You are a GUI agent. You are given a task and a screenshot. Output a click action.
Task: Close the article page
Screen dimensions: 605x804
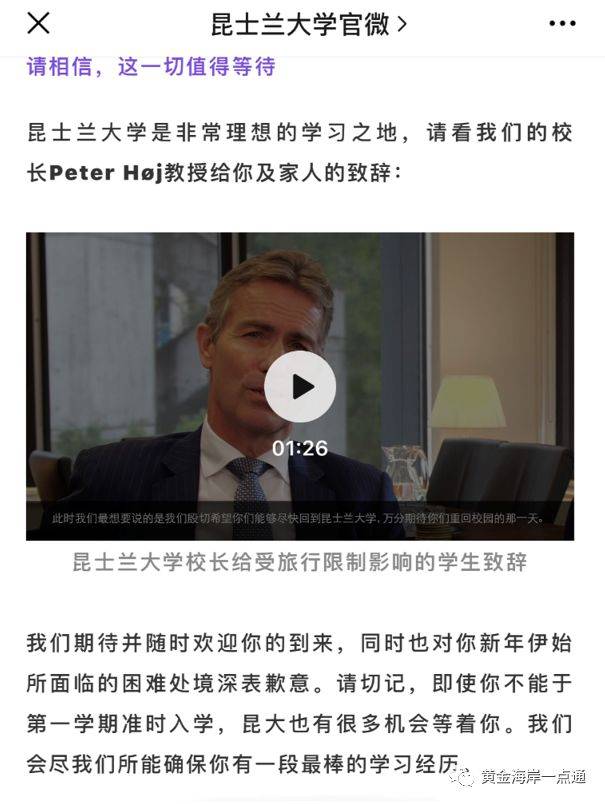click(x=38, y=24)
